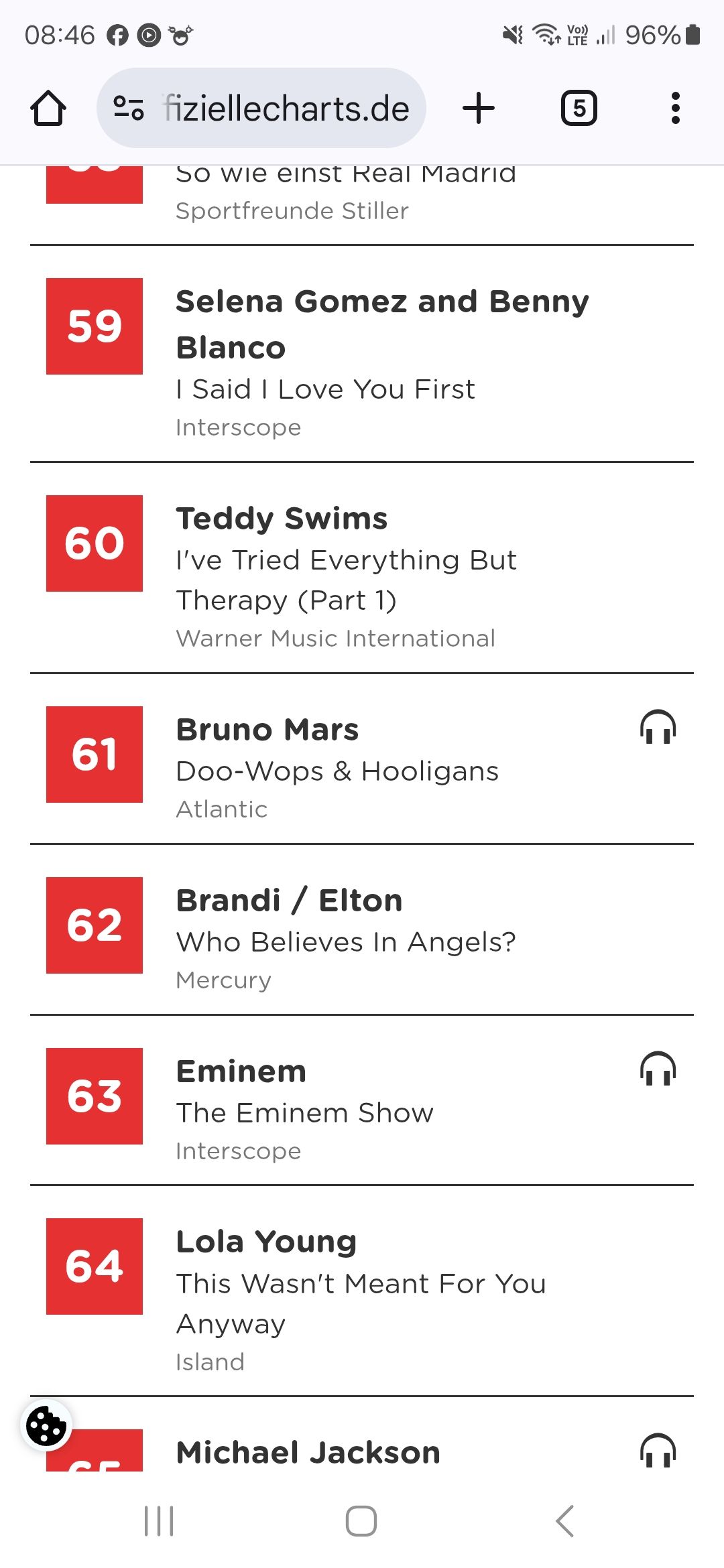Open the Teddy Swims chart entry
Image resolution: width=724 pixels, height=1568 pixels.
coord(362,568)
